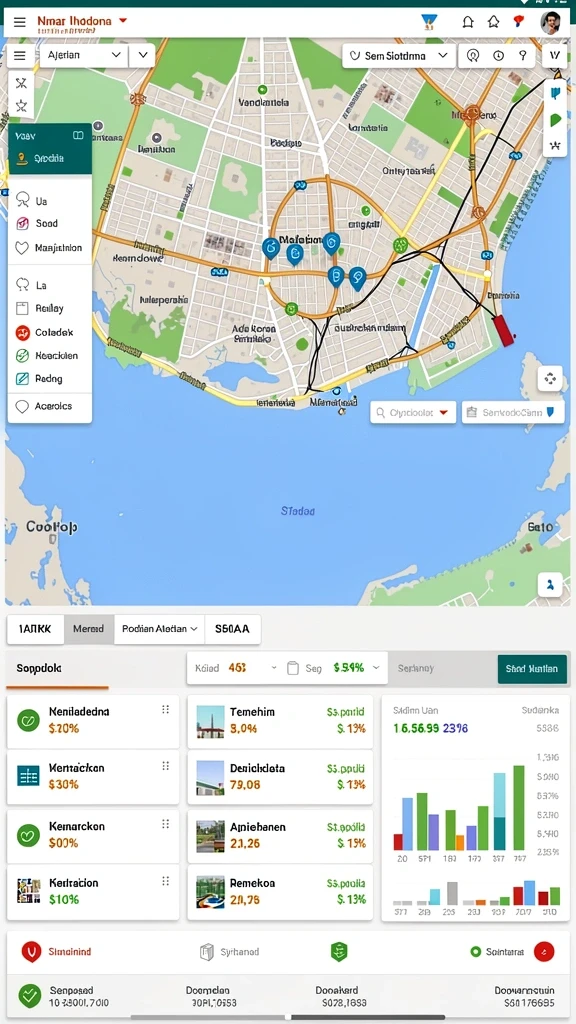Open the notifications bell
Screen dimensions: 576x1024
pyautogui.click(x=468, y=22)
